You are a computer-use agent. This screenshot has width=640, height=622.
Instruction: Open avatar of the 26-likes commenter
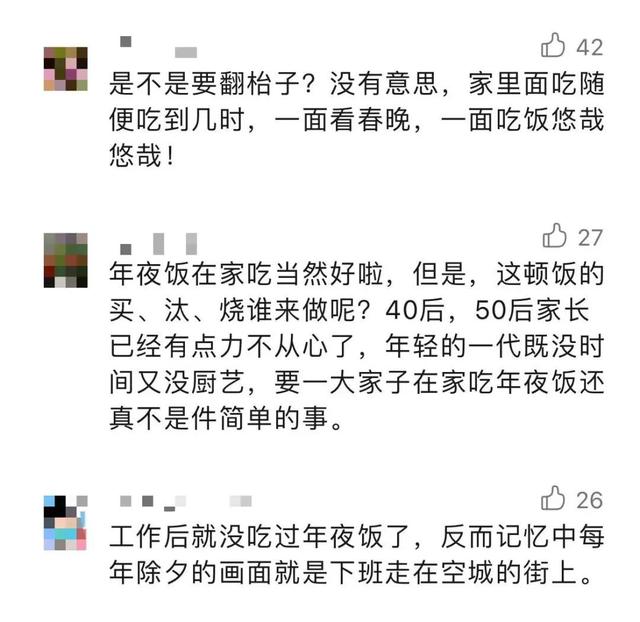click(66, 523)
